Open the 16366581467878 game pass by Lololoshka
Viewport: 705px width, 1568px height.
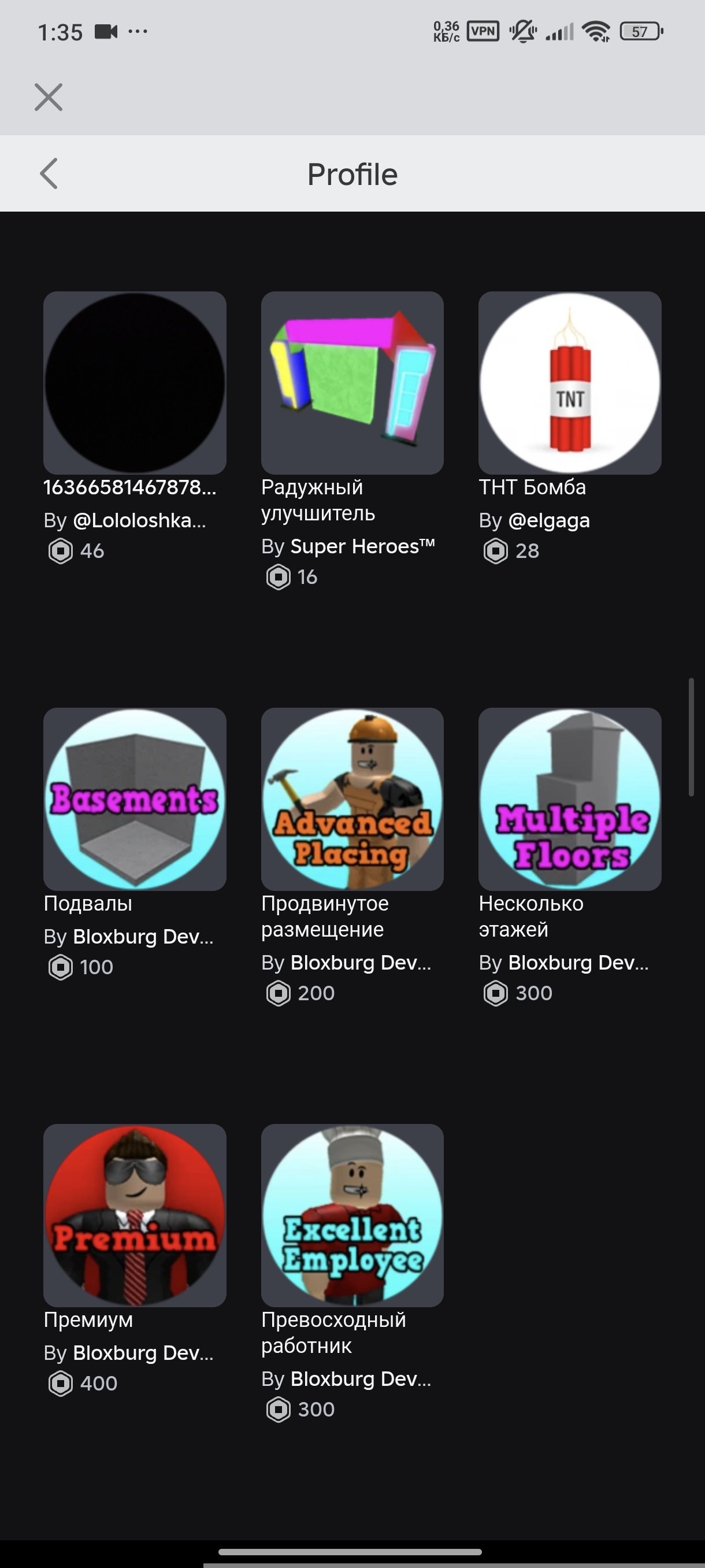click(x=135, y=383)
